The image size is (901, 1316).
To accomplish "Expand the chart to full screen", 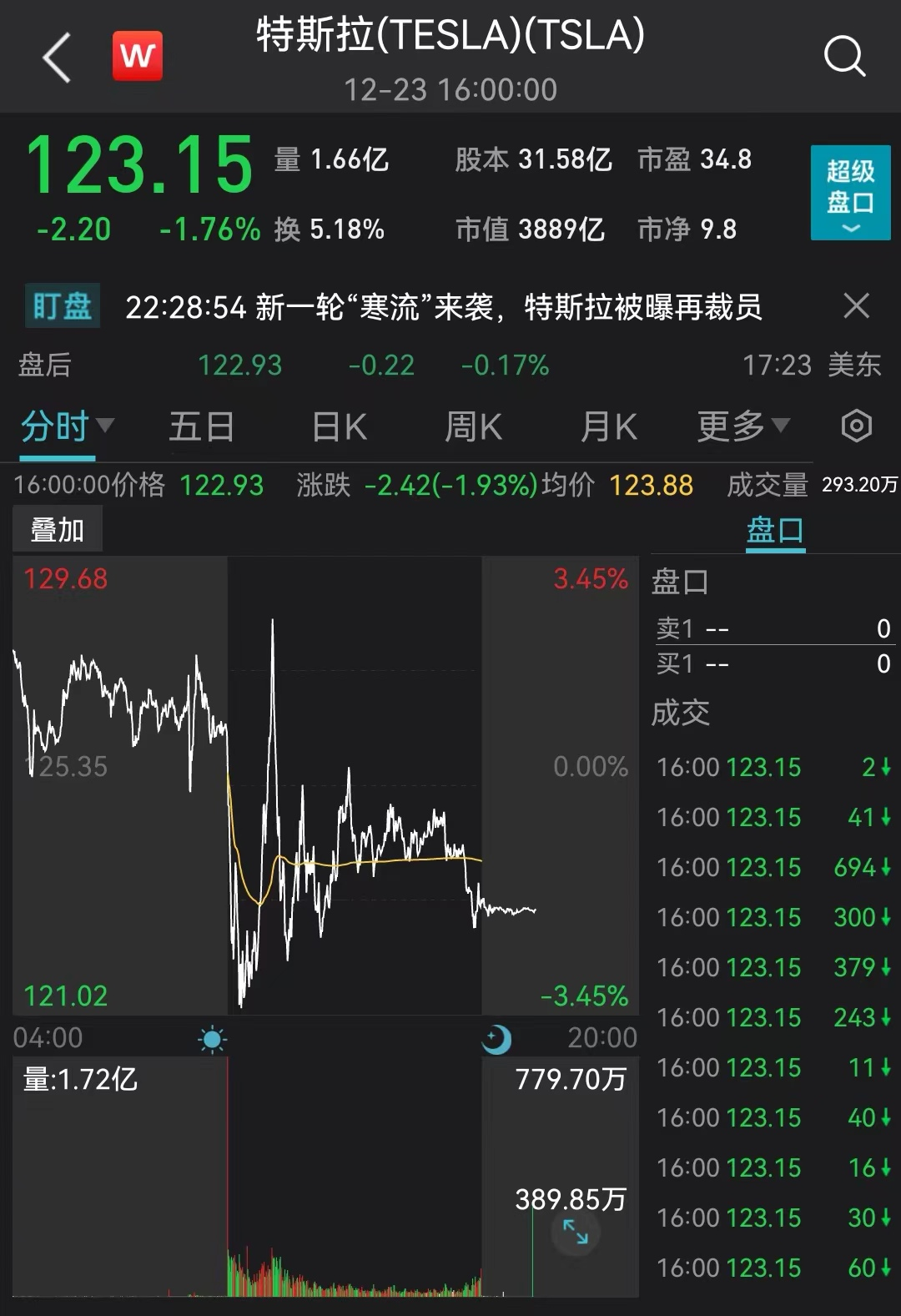I will [576, 1231].
